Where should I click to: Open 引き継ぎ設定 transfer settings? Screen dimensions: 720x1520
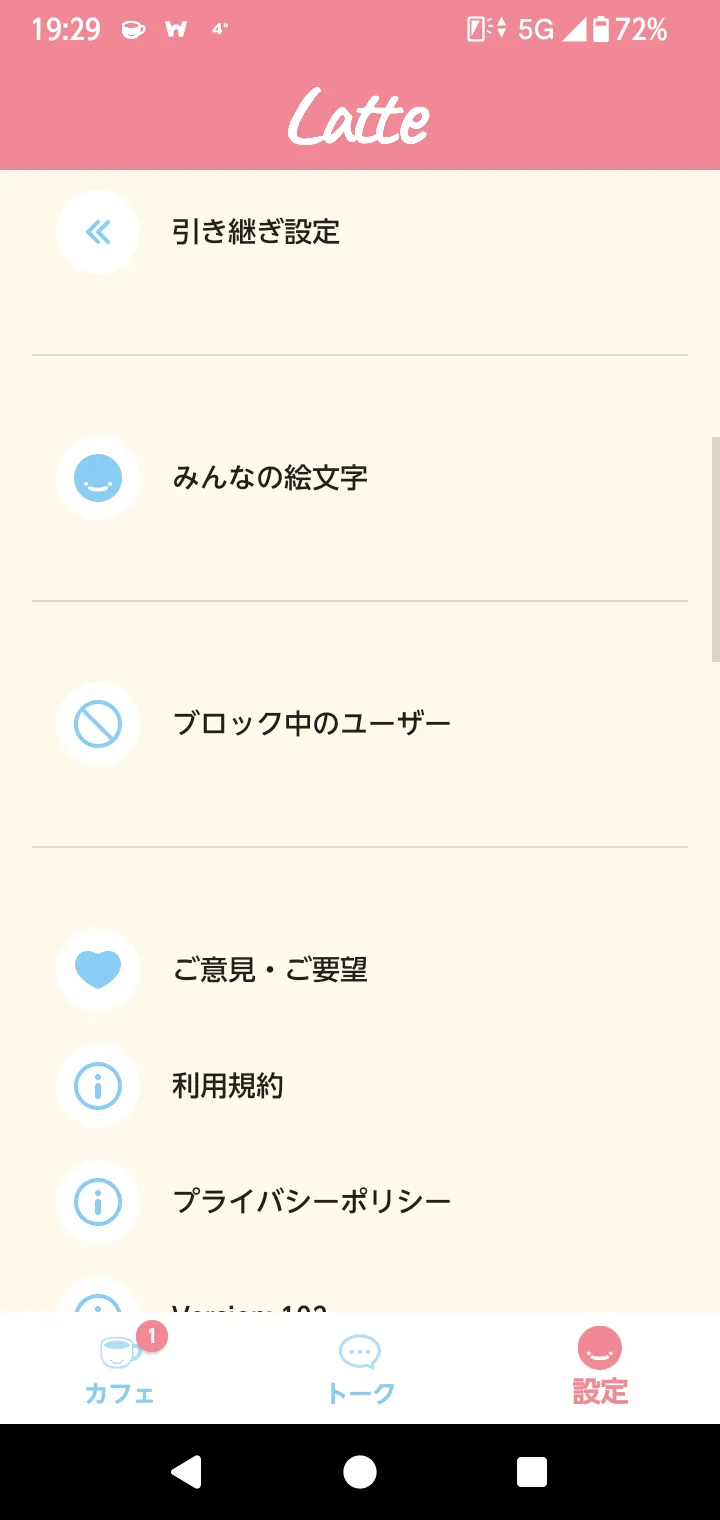pos(256,232)
